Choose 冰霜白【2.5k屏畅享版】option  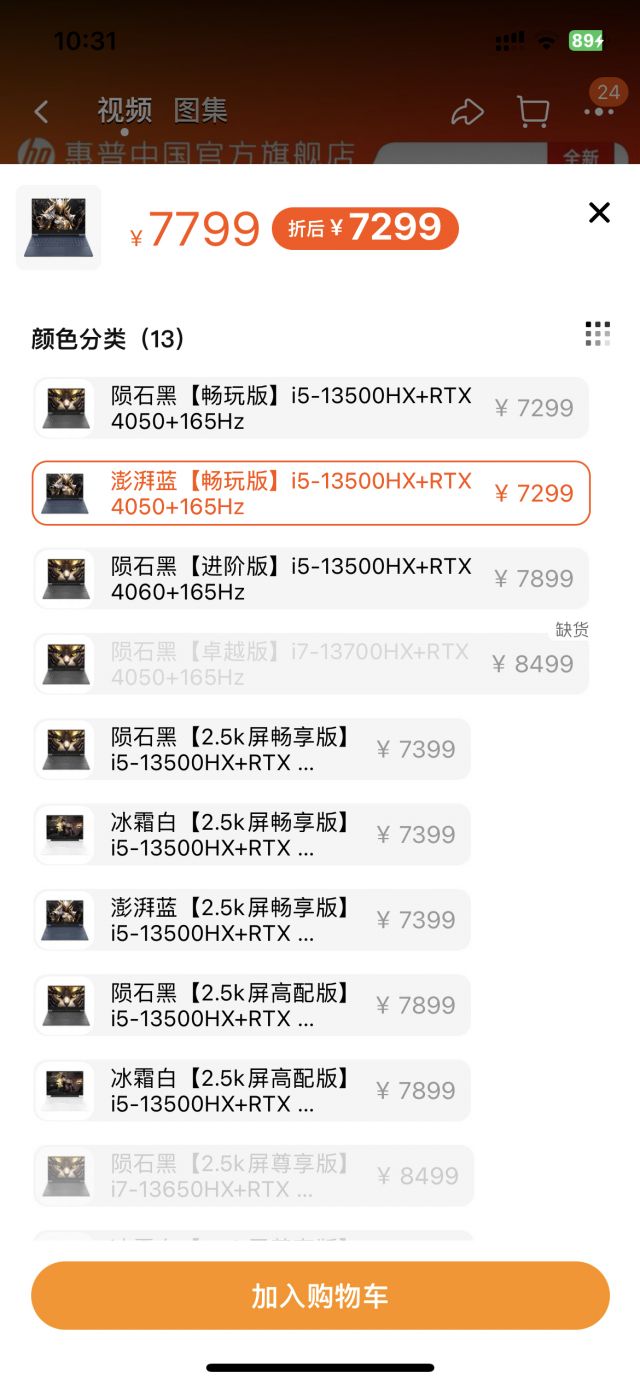coord(252,834)
